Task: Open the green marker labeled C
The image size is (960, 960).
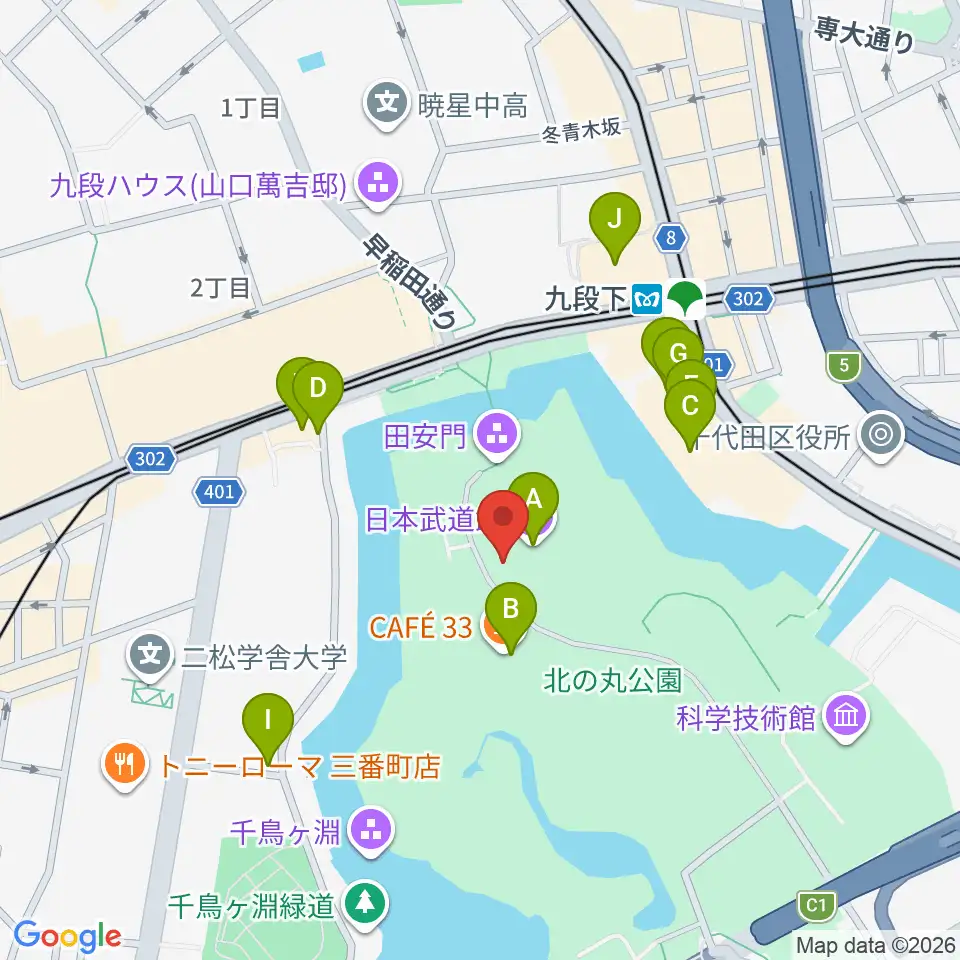Action: point(690,407)
